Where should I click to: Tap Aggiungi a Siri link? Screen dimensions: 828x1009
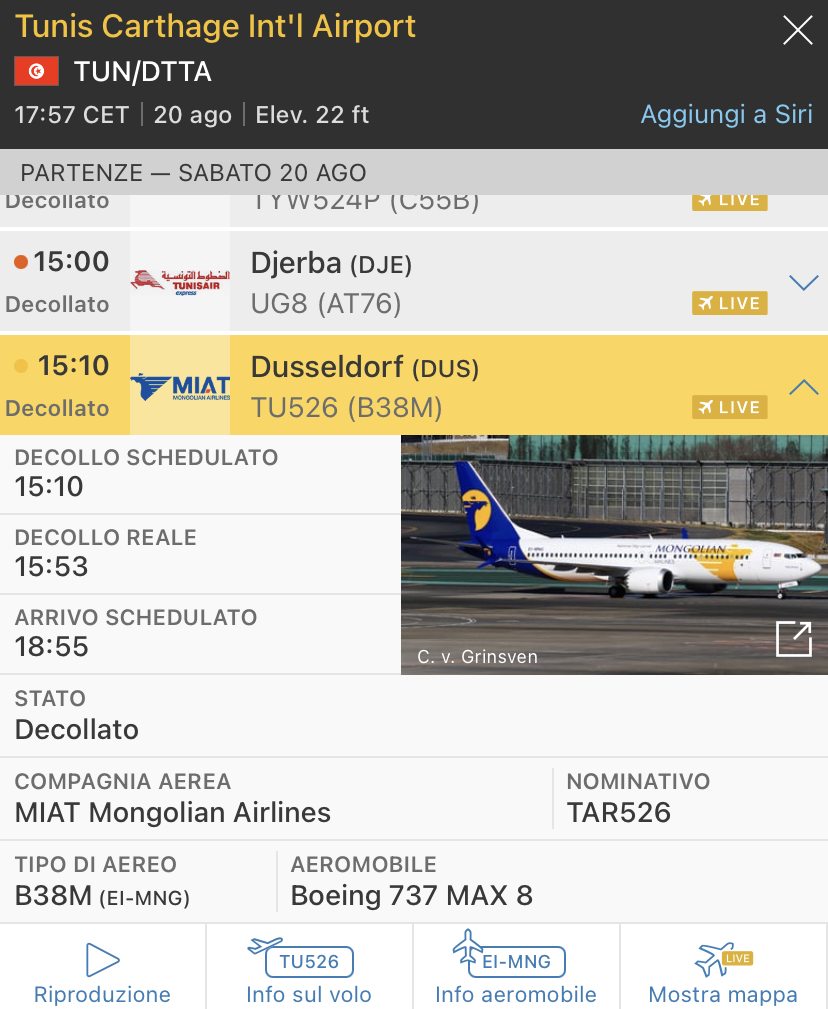726,114
